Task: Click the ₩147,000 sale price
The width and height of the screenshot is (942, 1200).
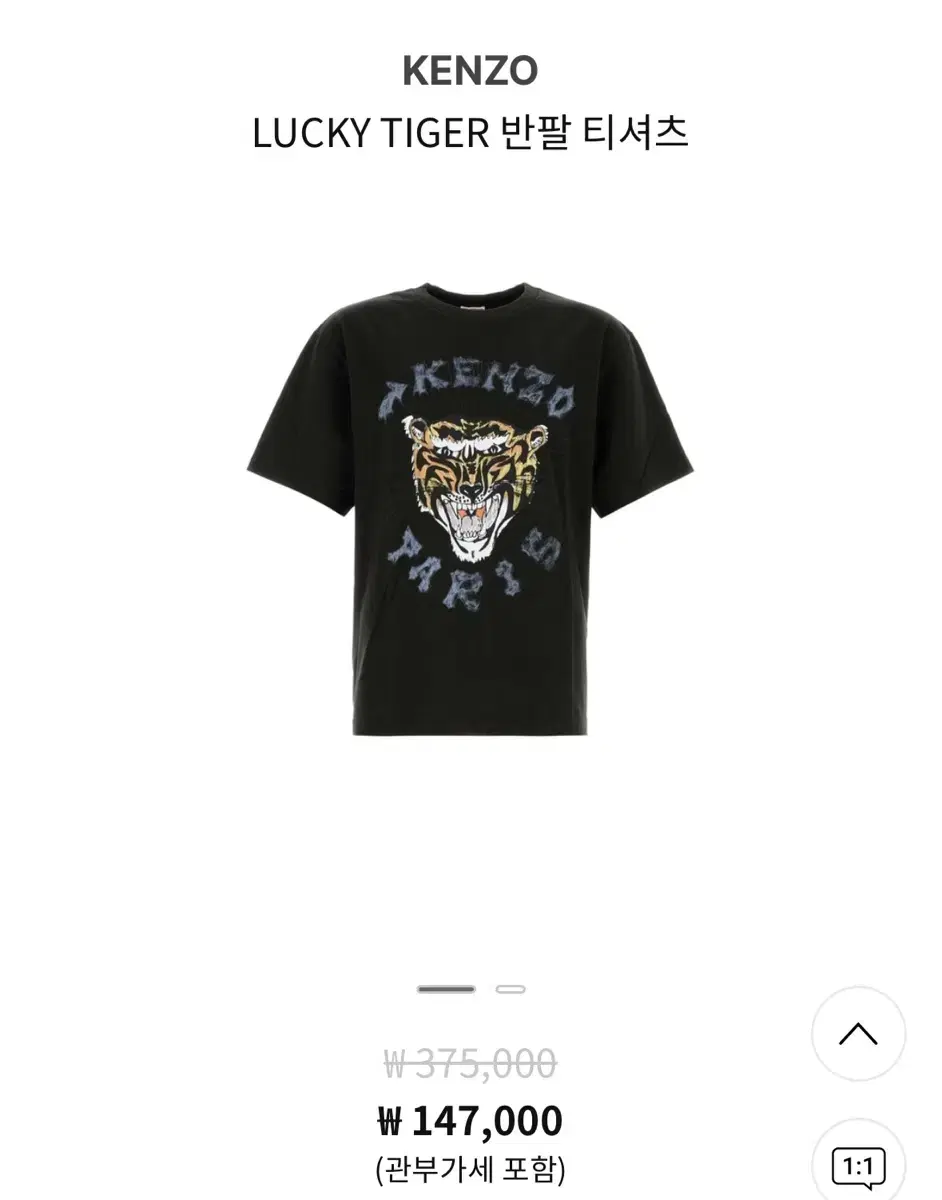Action: point(470,1122)
